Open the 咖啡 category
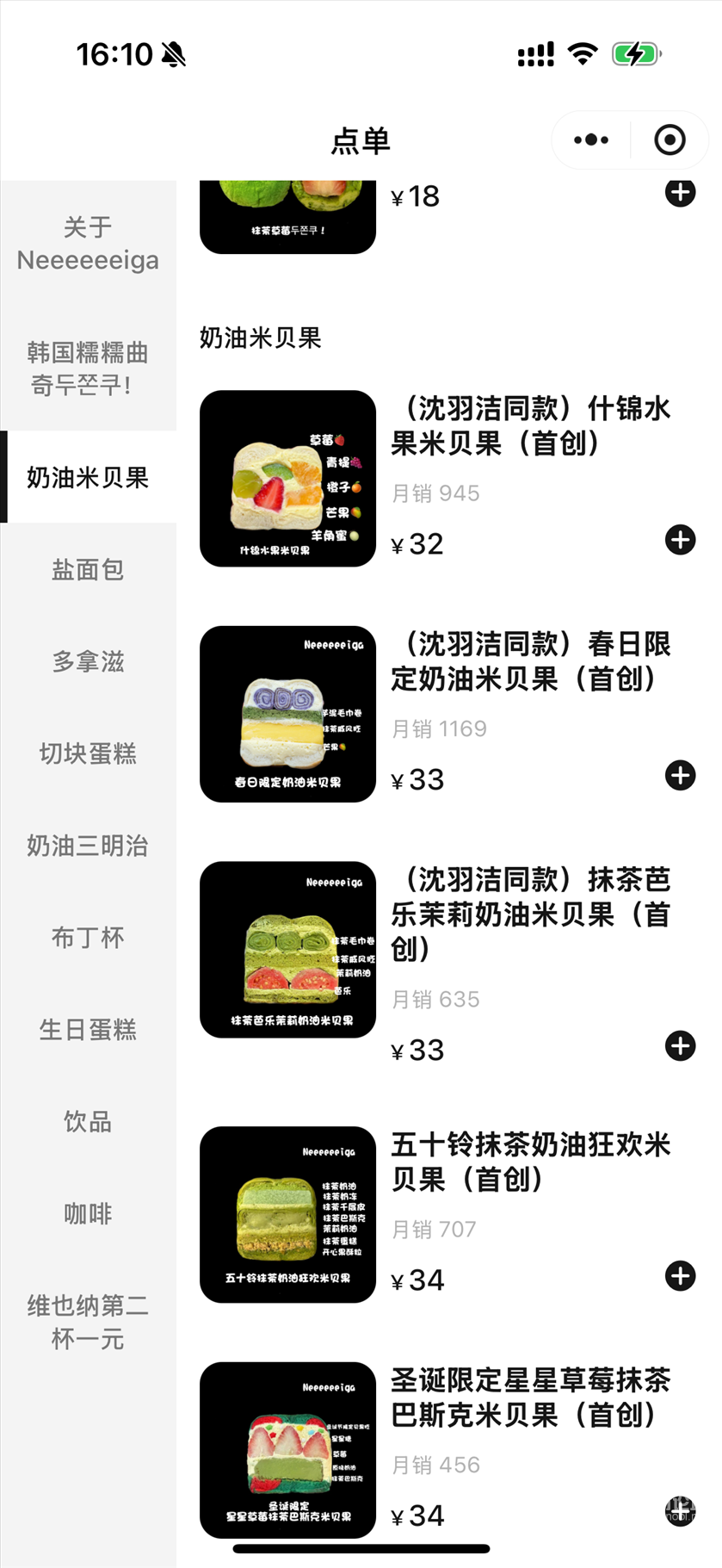The height and width of the screenshot is (1568, 722). [x=88, y=1213]
